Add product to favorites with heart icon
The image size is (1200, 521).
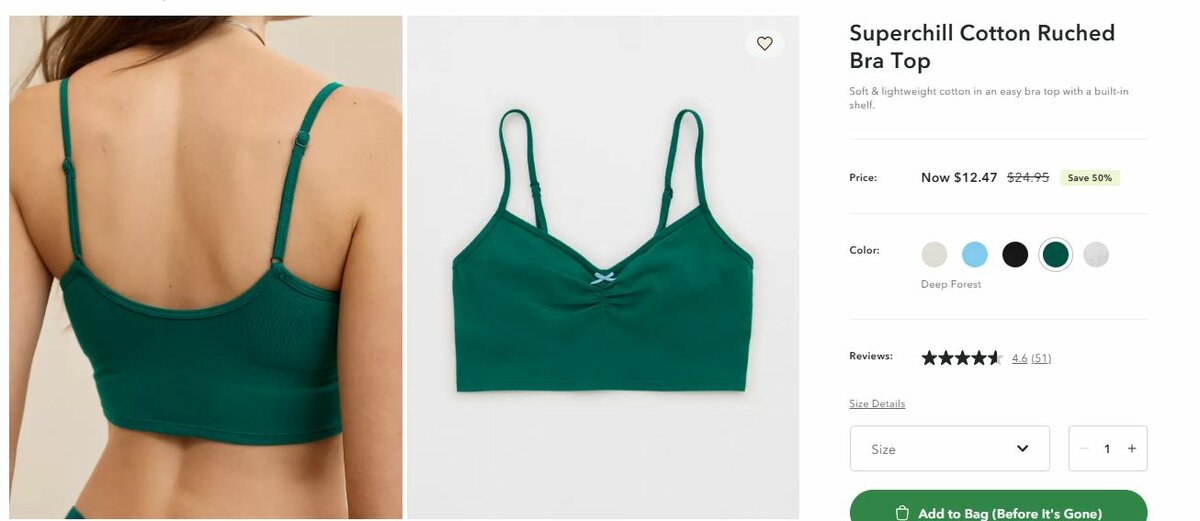(x=765, y=43)
